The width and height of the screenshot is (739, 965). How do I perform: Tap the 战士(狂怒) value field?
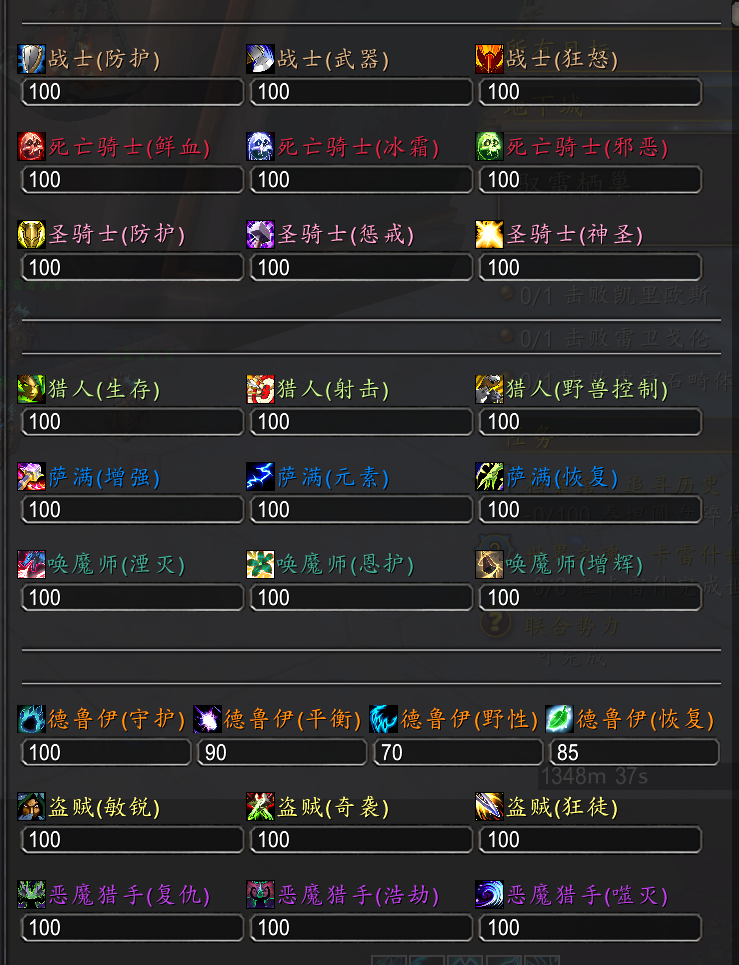tap(590, 92)
